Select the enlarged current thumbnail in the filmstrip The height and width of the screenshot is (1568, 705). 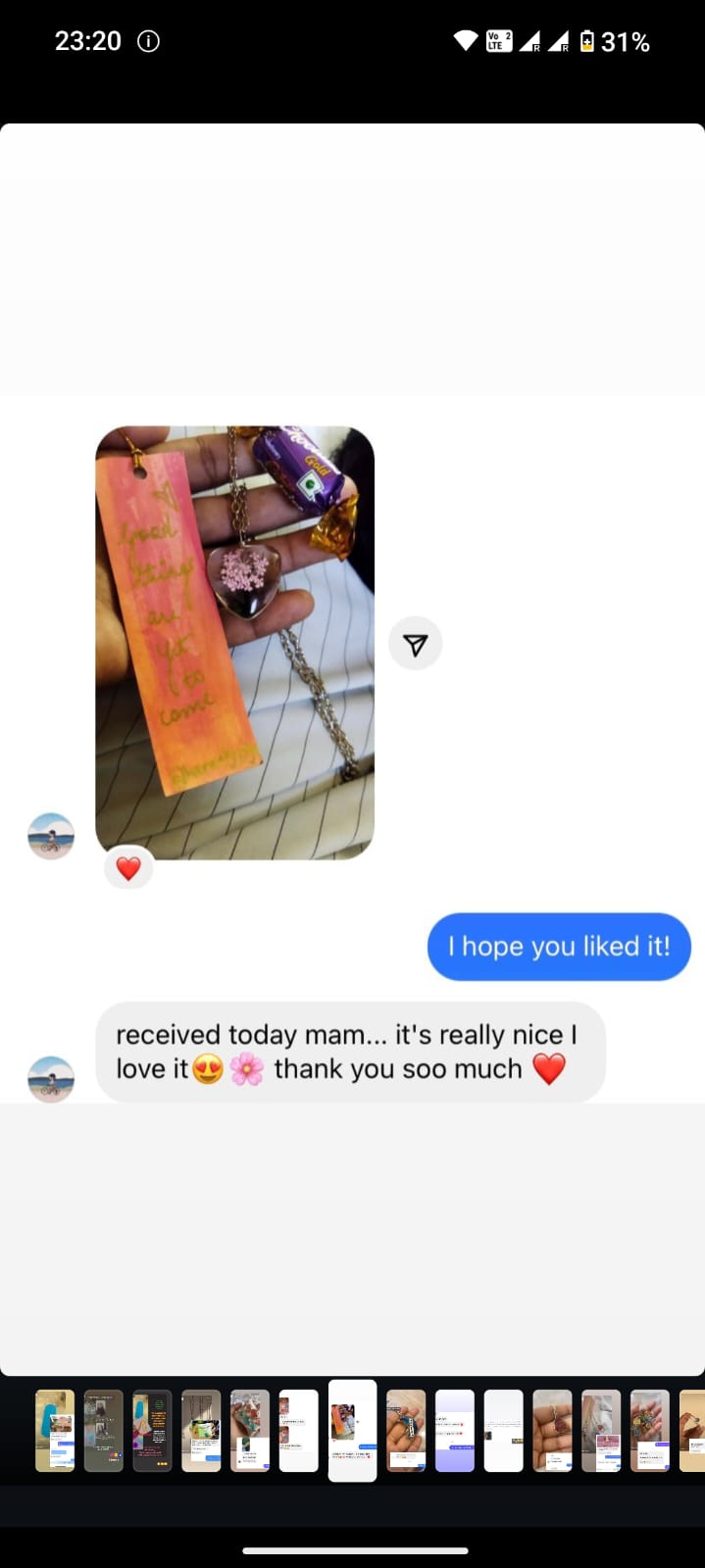pyautogui.click(x=352, y=1430)
